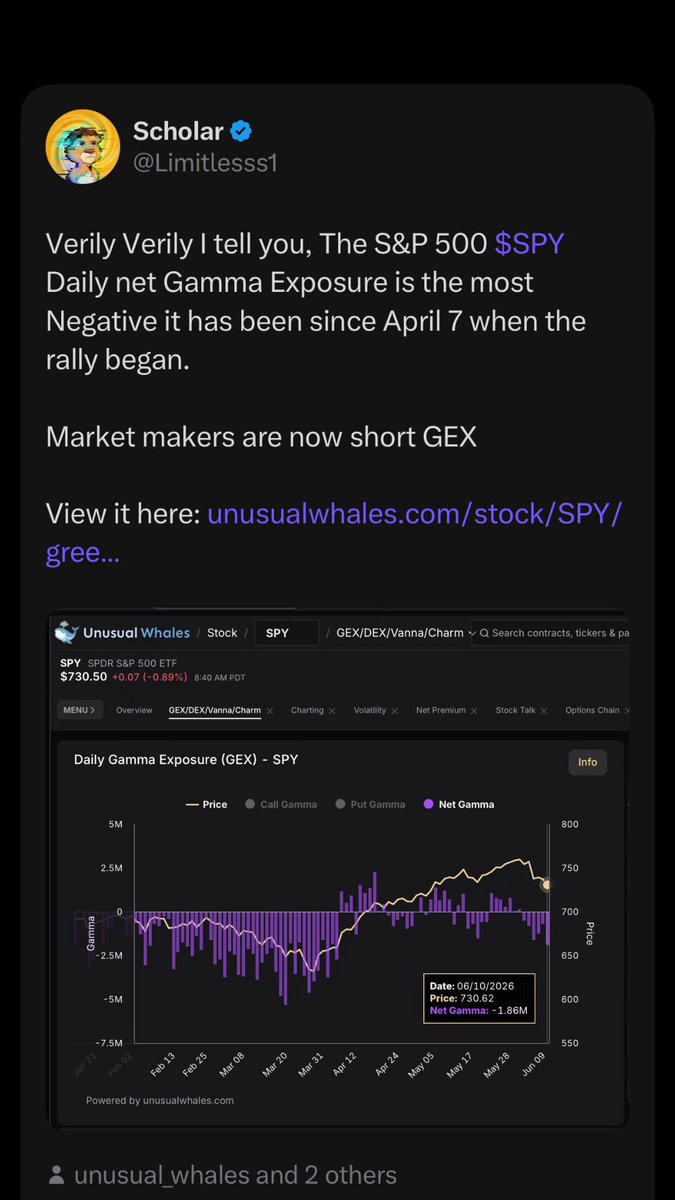Open the @Limitlesss1 profile handle

pos(205,163)
